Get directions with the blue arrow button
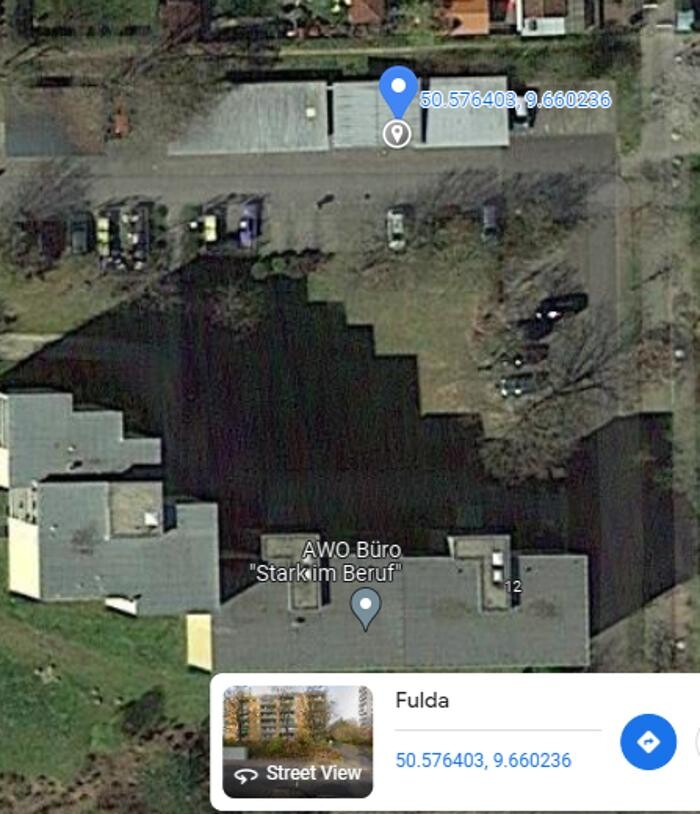Viewport: 700px width, 814px height. [x=648, y=742]
